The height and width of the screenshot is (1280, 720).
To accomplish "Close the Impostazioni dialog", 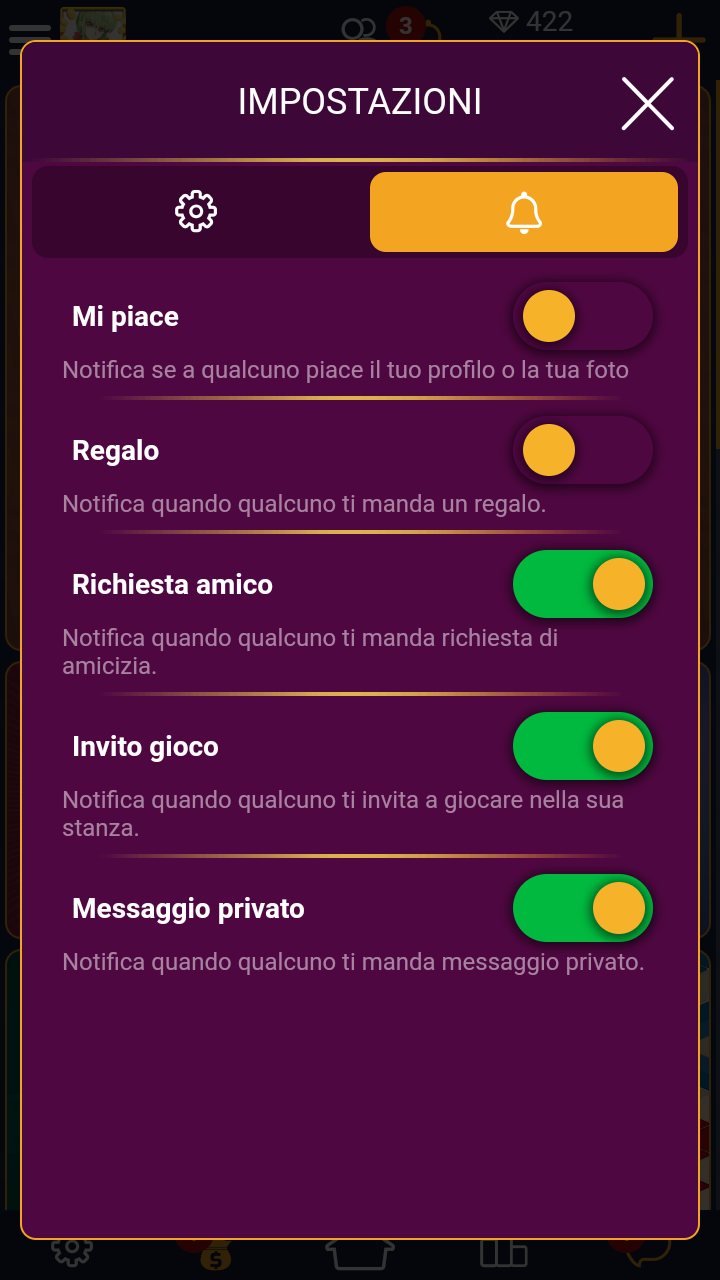I will [x=648, y=103].
